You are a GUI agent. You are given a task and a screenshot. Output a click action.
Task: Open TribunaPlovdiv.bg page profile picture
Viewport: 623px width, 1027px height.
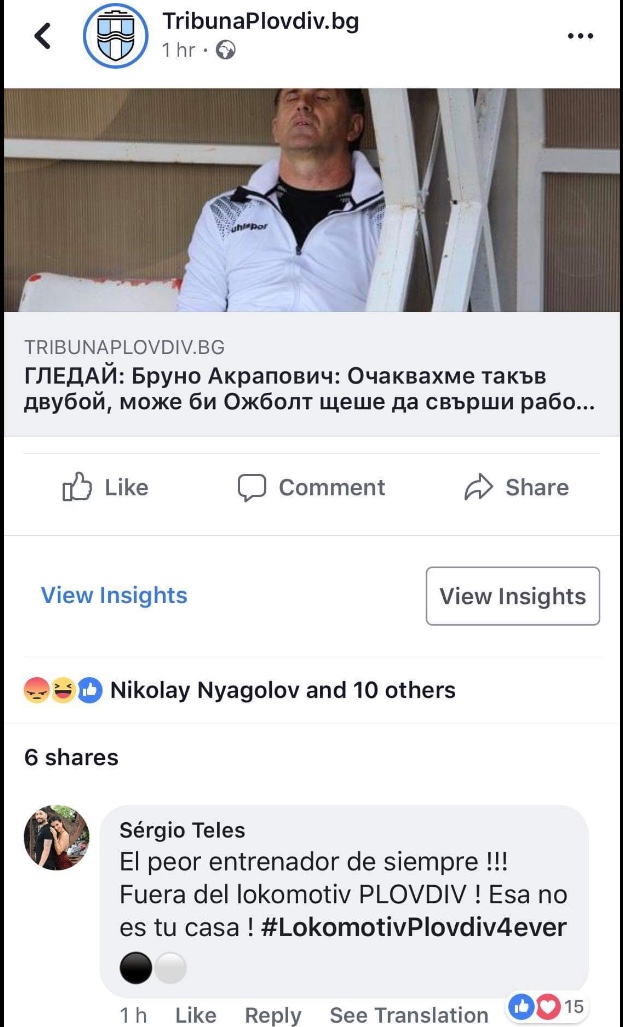115,36
